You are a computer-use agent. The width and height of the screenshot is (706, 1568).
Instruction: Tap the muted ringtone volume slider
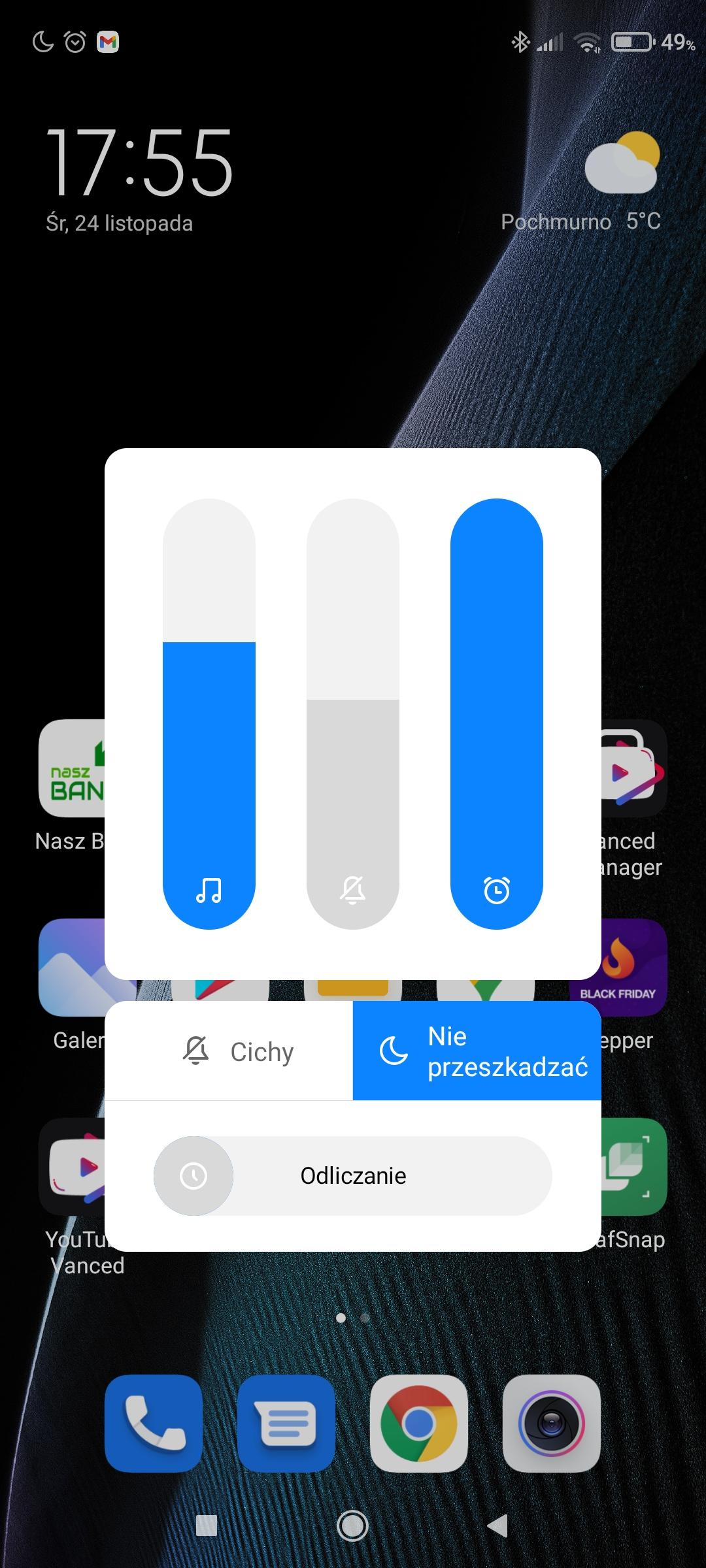click(x=352, y=713)
